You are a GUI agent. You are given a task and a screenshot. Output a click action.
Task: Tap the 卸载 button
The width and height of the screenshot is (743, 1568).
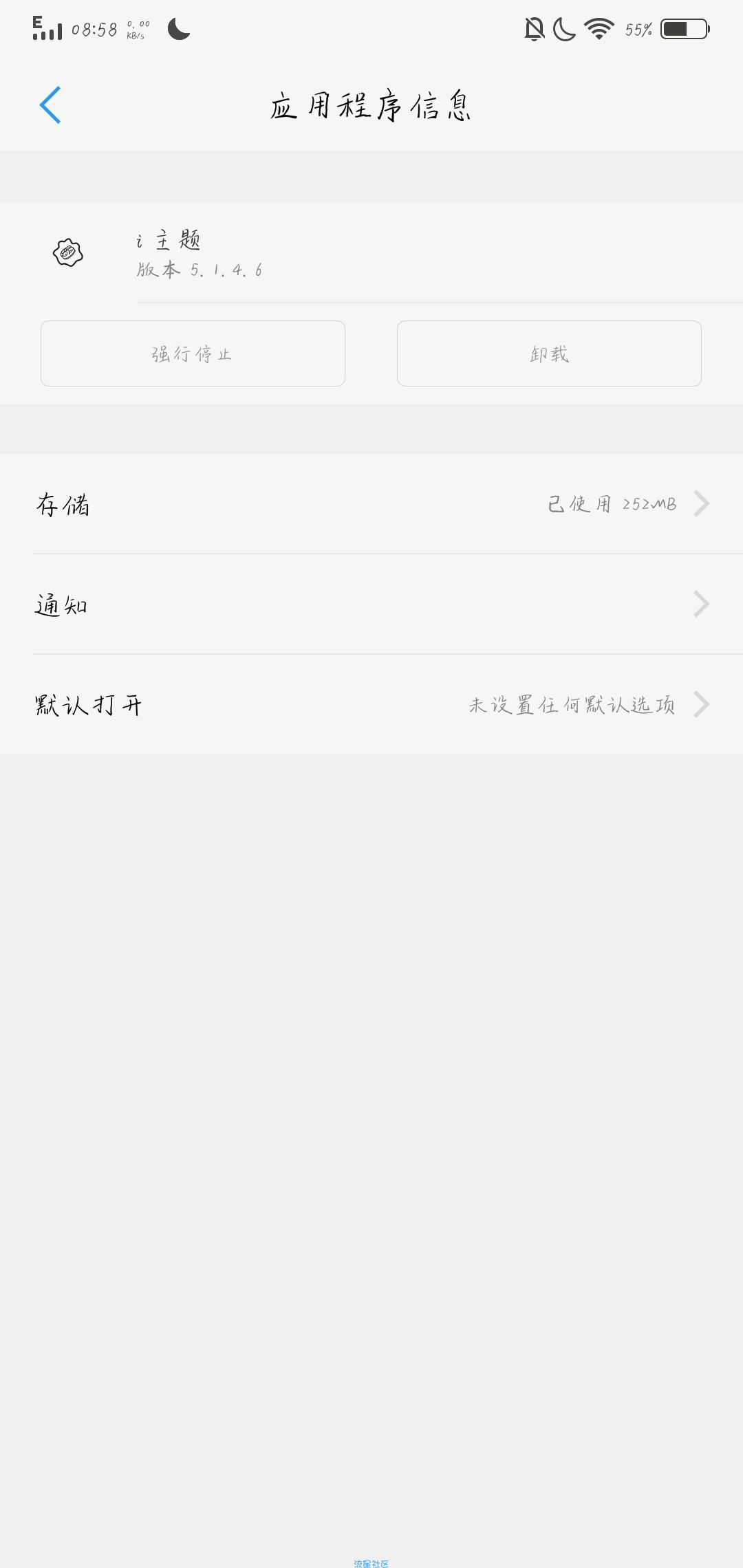[x=549, y=353]
